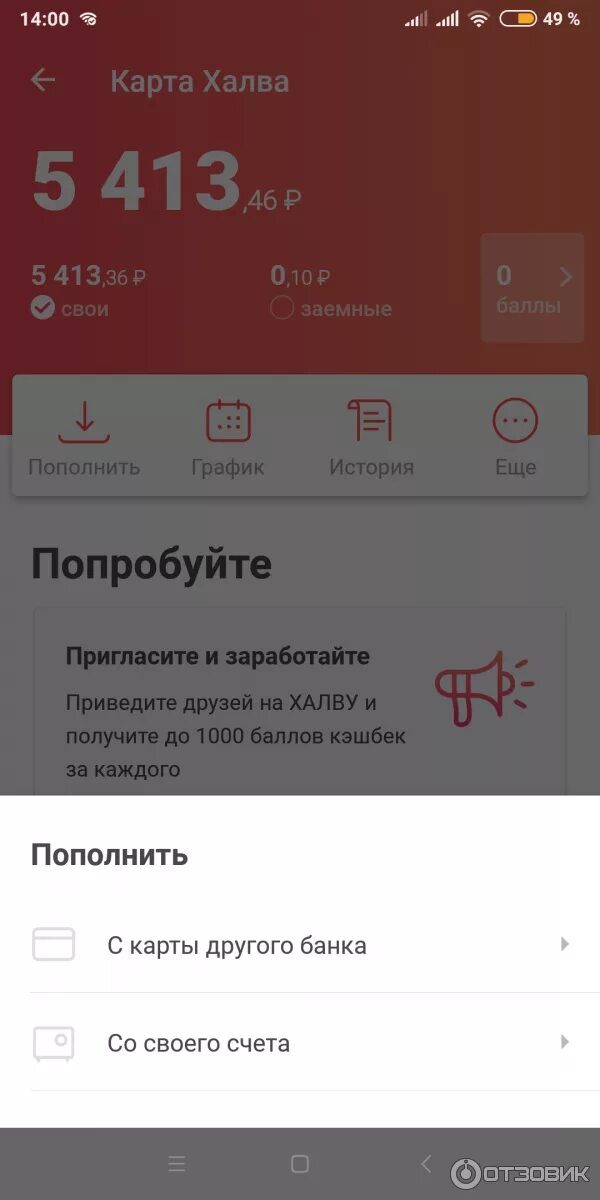Screen dimensions: 600x1200
Task: Tap the system back button
Action: pos(426,1163)
